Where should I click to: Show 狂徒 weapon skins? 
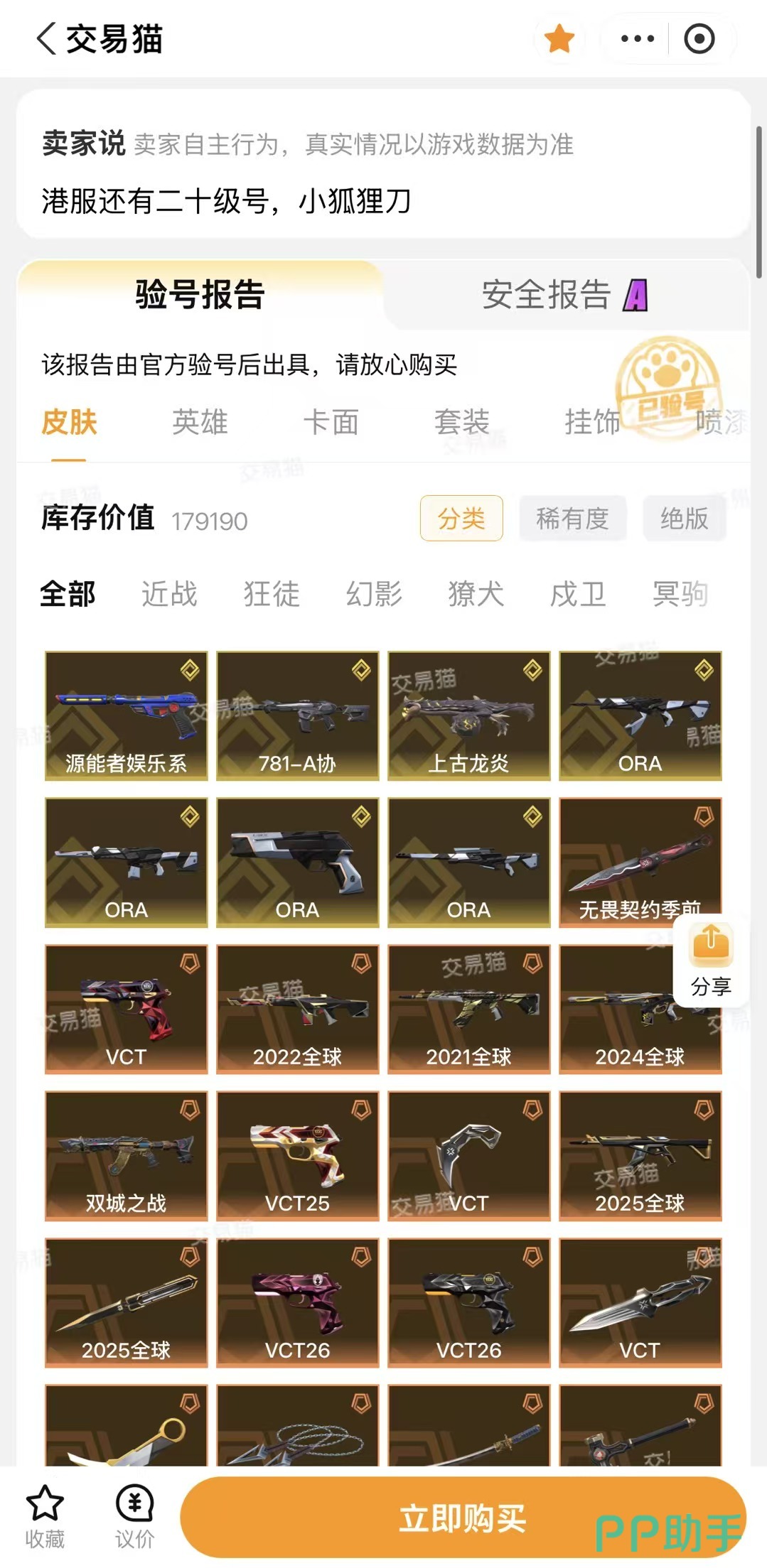272,594
